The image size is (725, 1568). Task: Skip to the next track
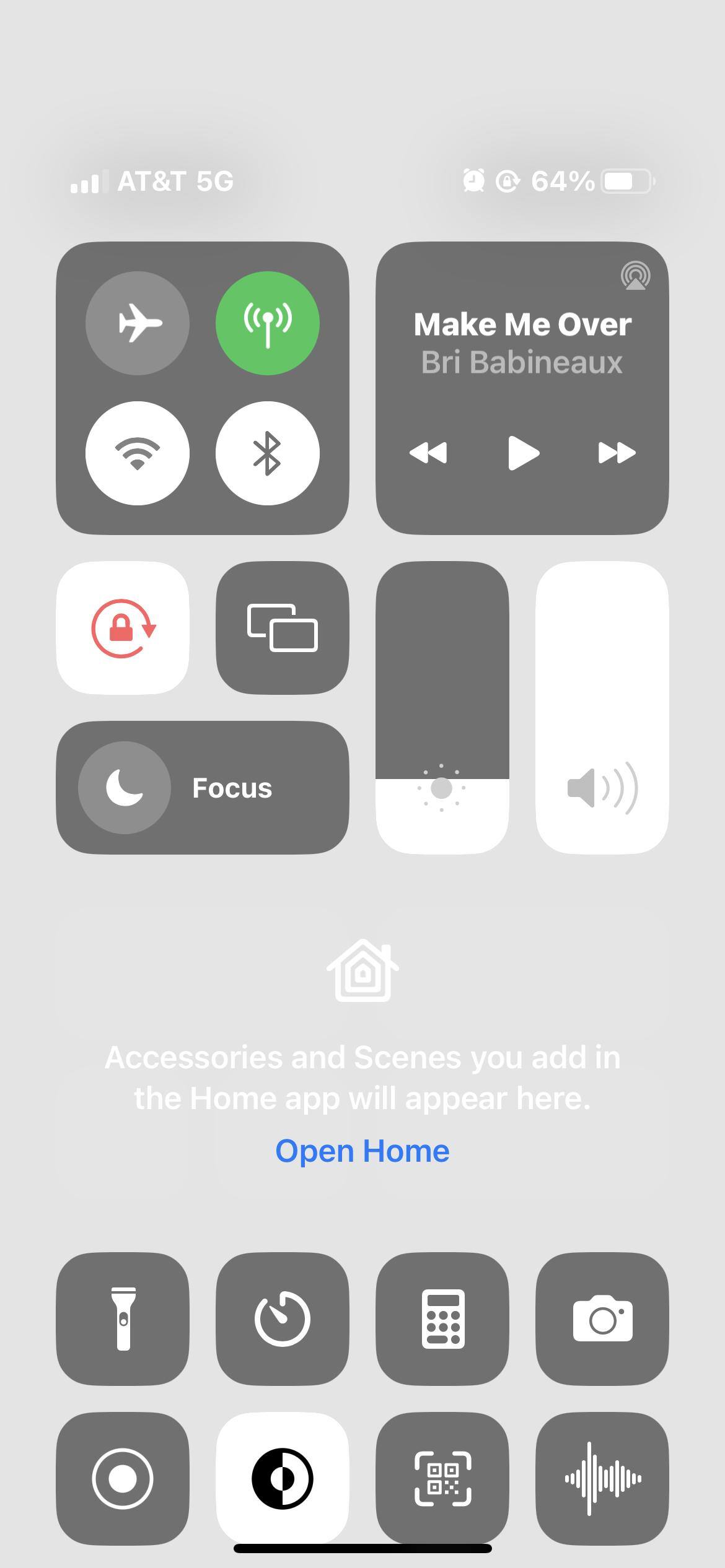(x=617, y=453)
